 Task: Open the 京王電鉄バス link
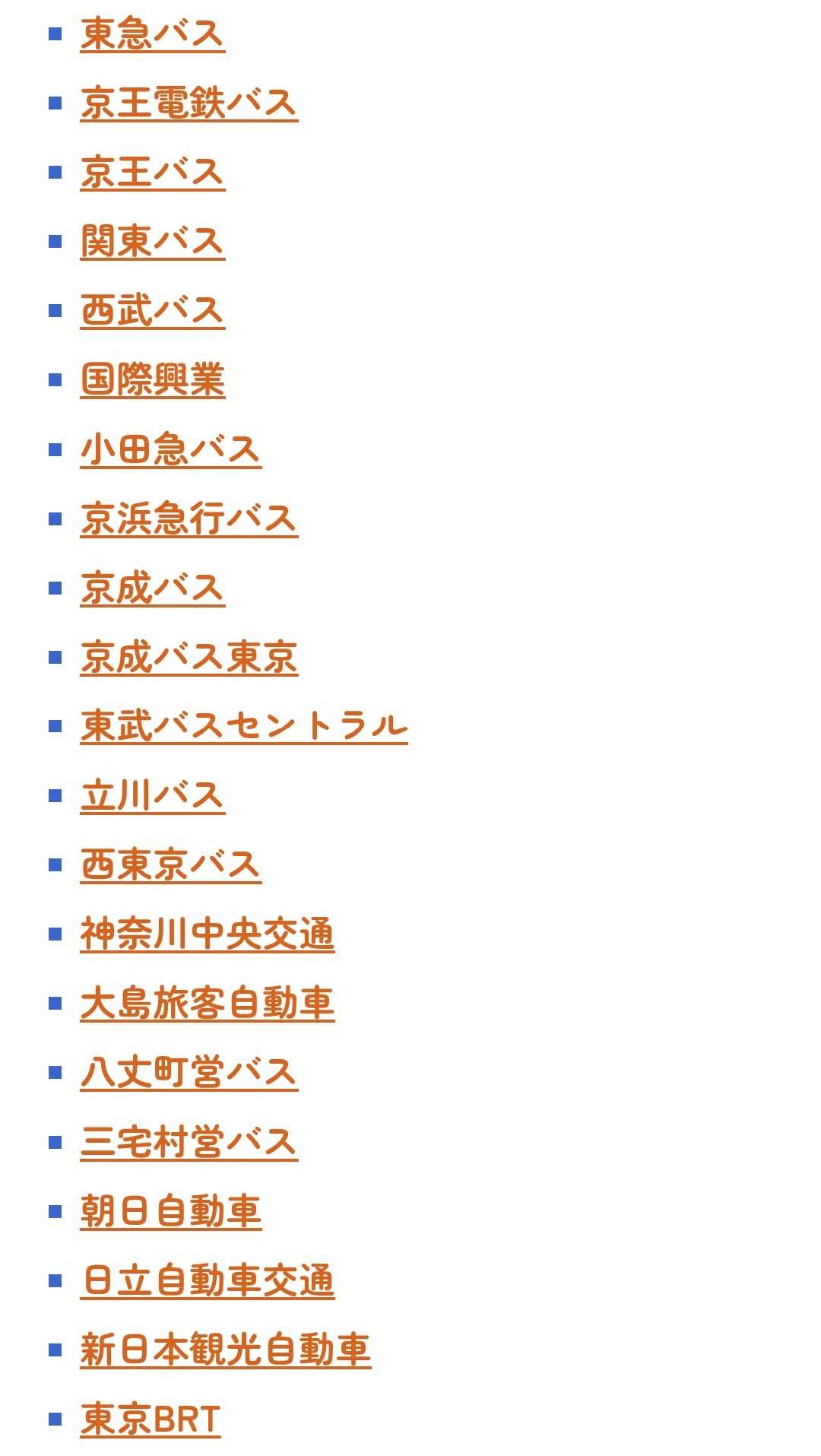click(x=189, y=103)
